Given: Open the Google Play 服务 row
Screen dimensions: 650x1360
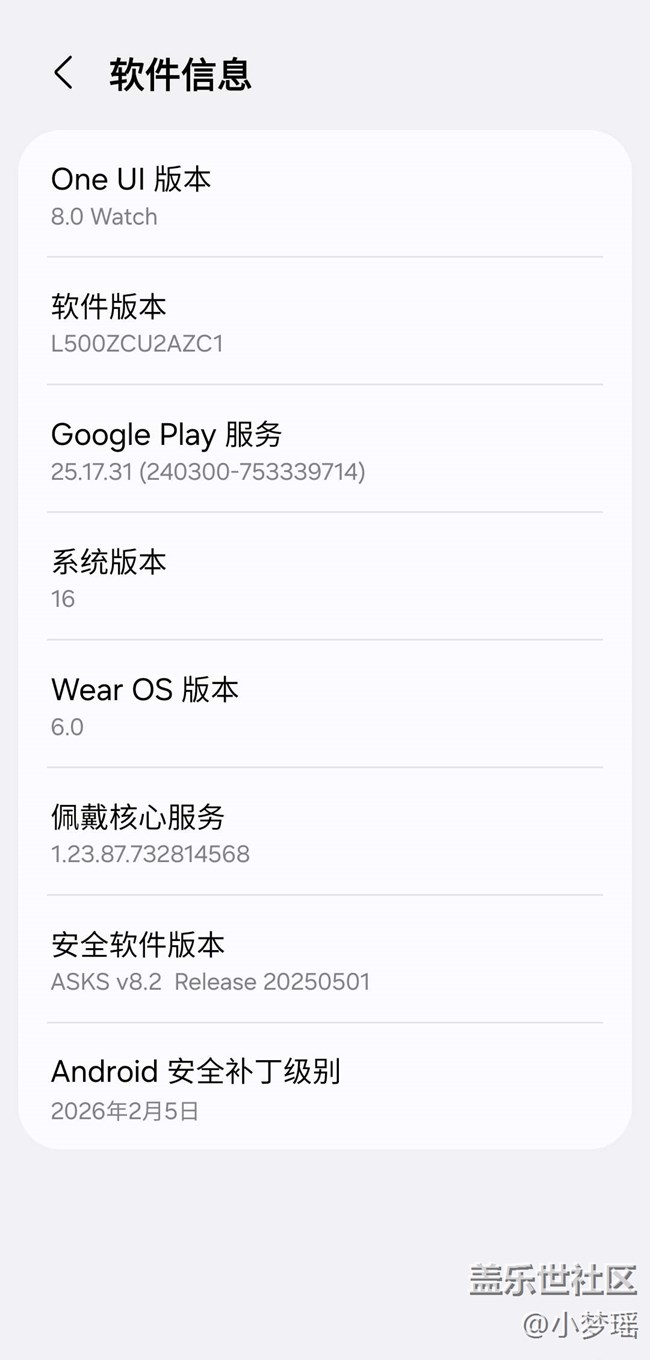Looking at the screenshot, I should point(324,450).
